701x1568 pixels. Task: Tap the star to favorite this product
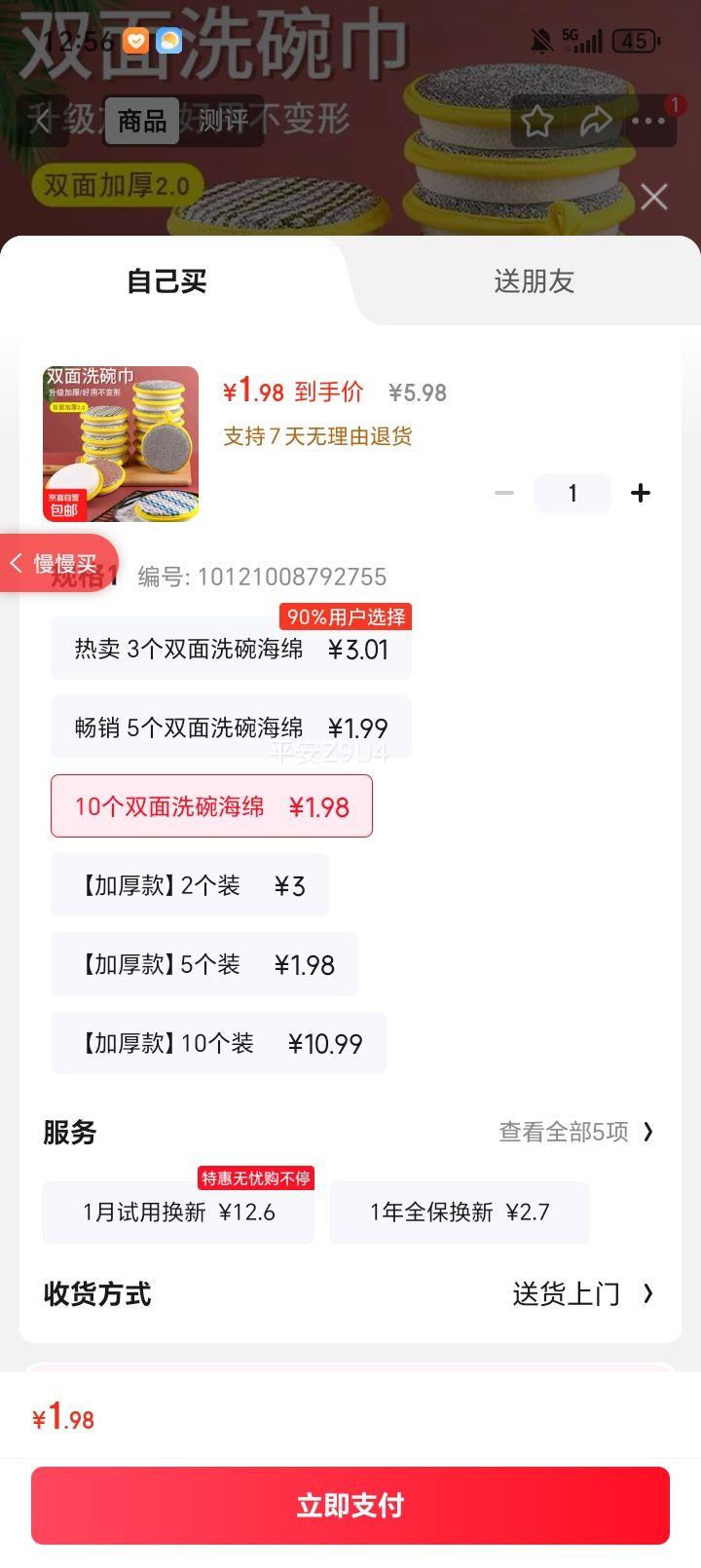(537, 122)
